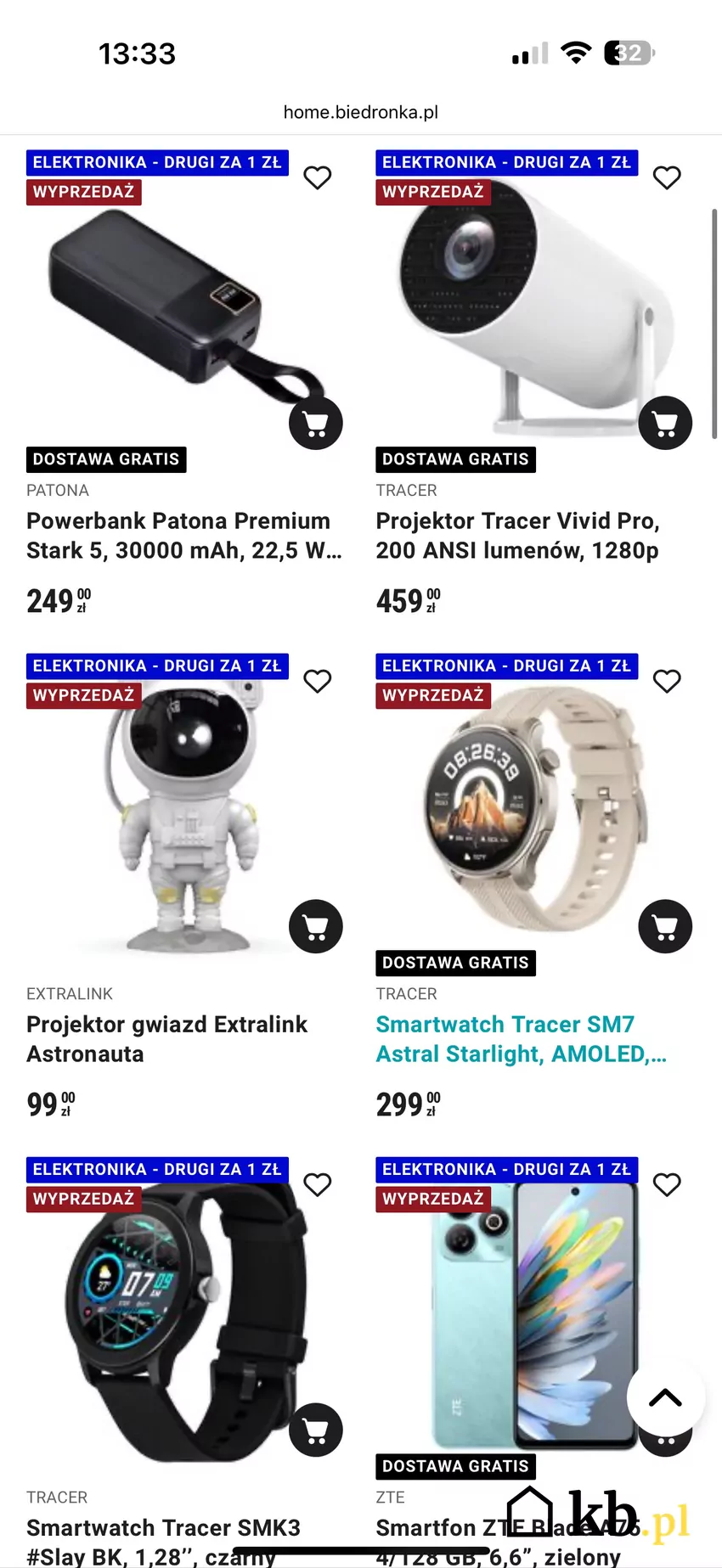Add Smartwatch Tracer SMK3 to cart
This screenshot has height=1568, width=722.
coord(315,1430)
